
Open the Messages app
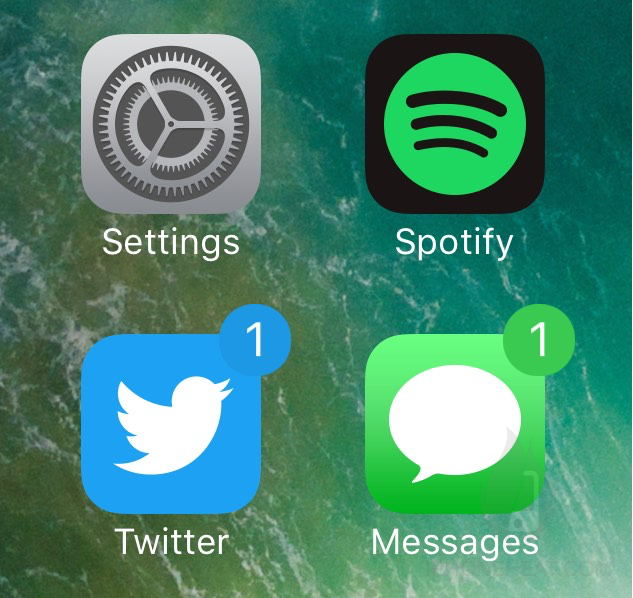pyautogui.click(x=454, y=424)
